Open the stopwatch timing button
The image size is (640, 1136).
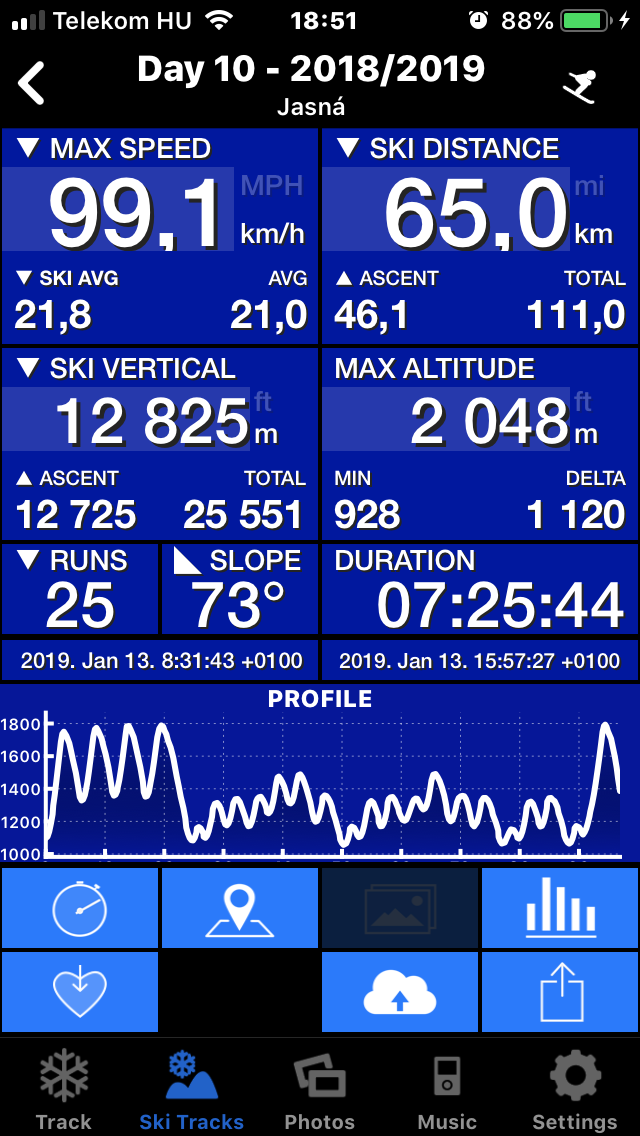click(x=80, y=908)
